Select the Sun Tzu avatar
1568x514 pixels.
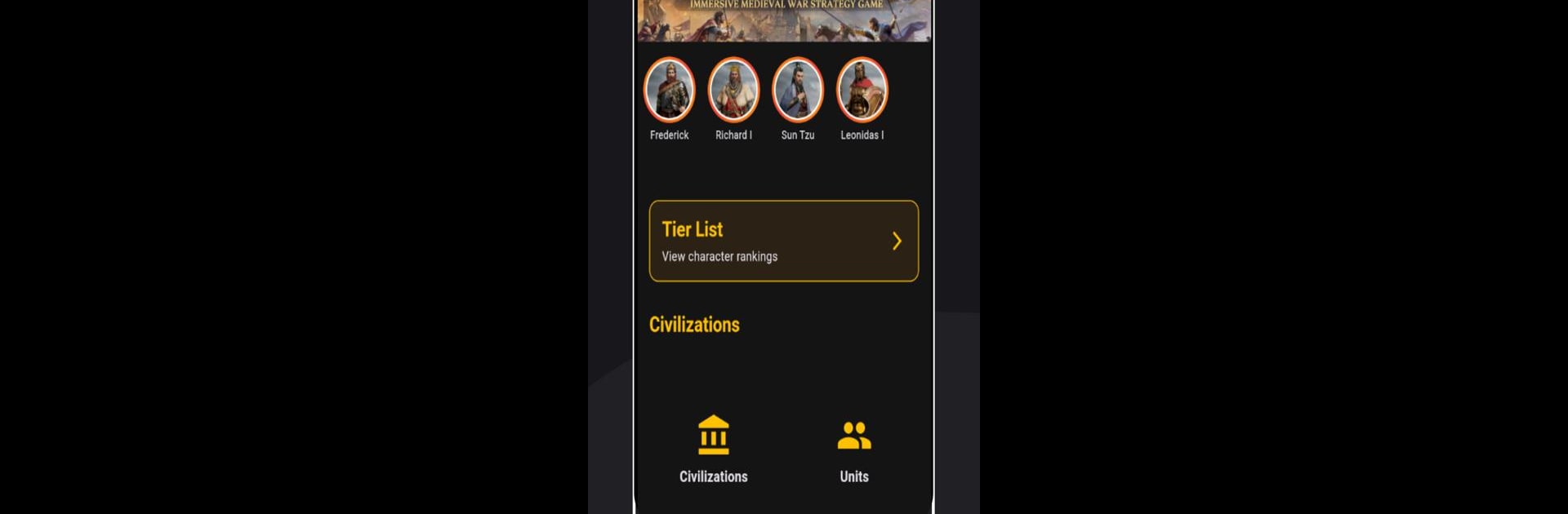pos(798,91)
